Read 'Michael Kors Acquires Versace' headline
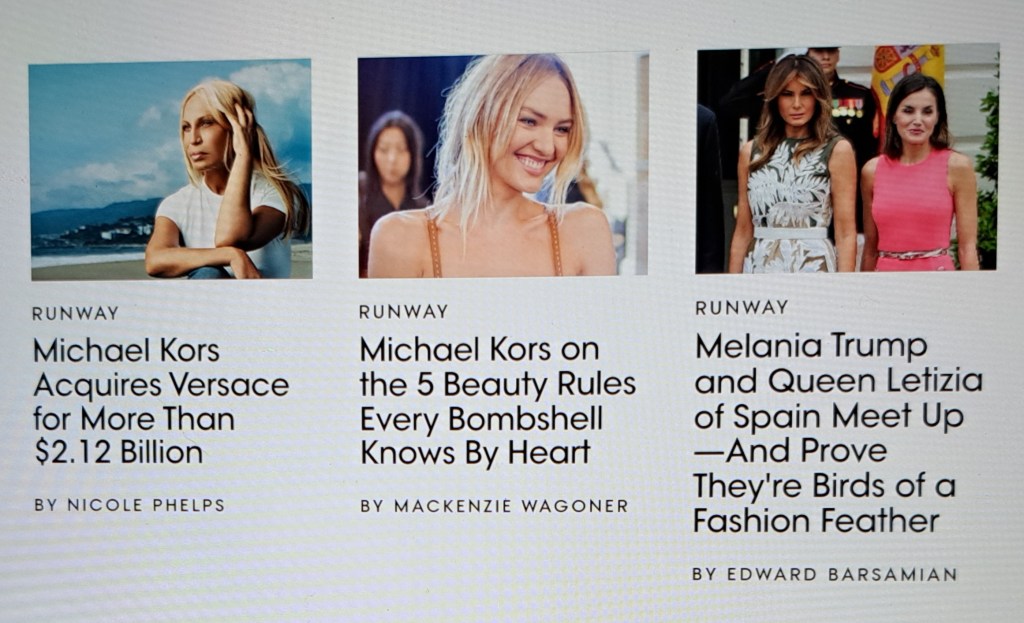Image resolution: width=1024 pixels, height=623 pixels. pos(160,401)
